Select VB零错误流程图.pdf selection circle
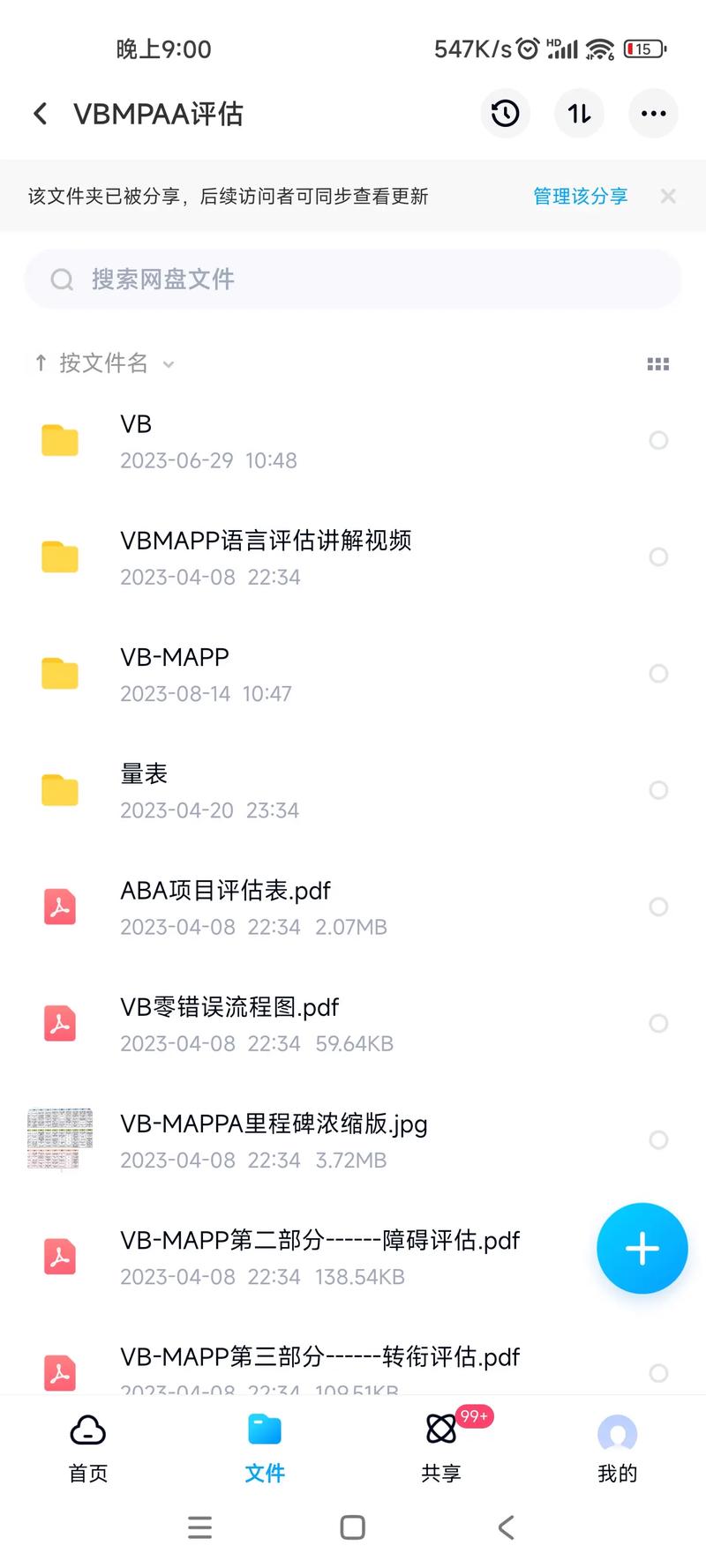The height and width of the screenshot is (1568, 706). [659, 1024]
